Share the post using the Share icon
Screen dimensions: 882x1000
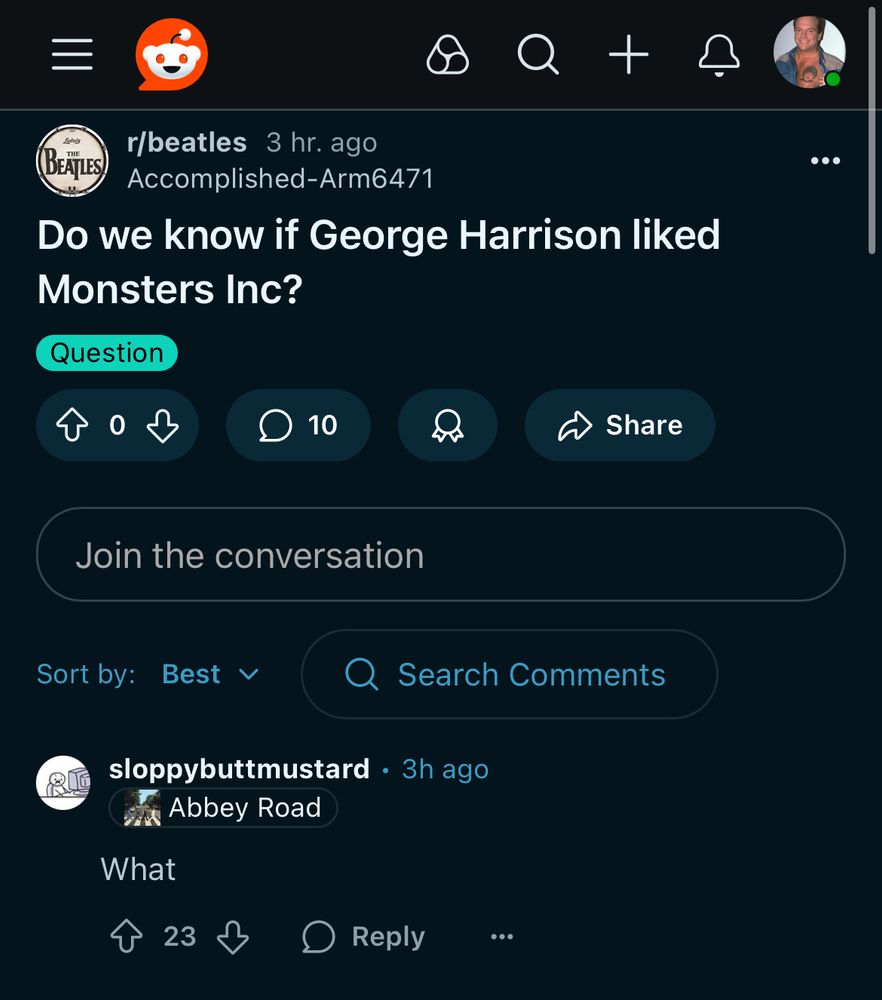(x=619, y=425)
